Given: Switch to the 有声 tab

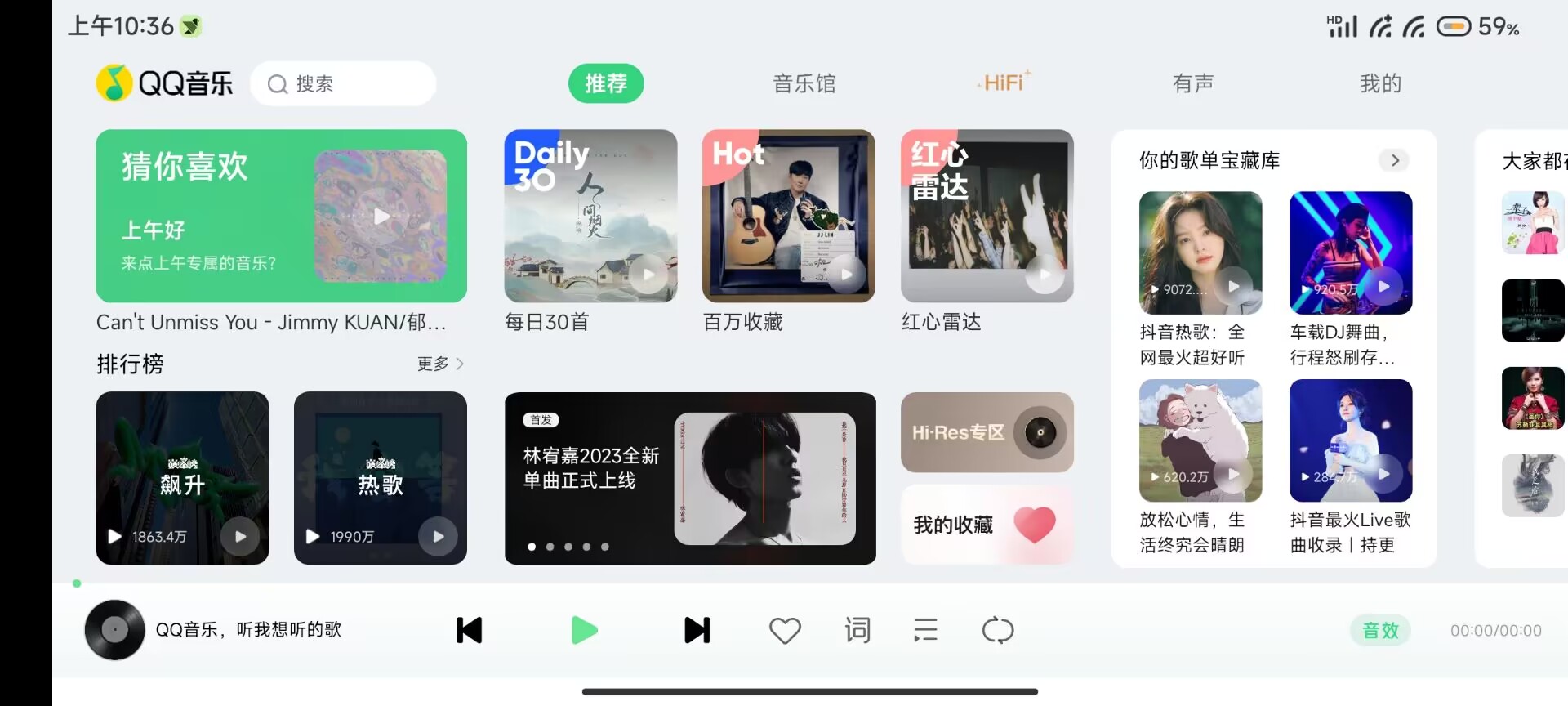Looking at the screenshot, I should coord(1192,83).
